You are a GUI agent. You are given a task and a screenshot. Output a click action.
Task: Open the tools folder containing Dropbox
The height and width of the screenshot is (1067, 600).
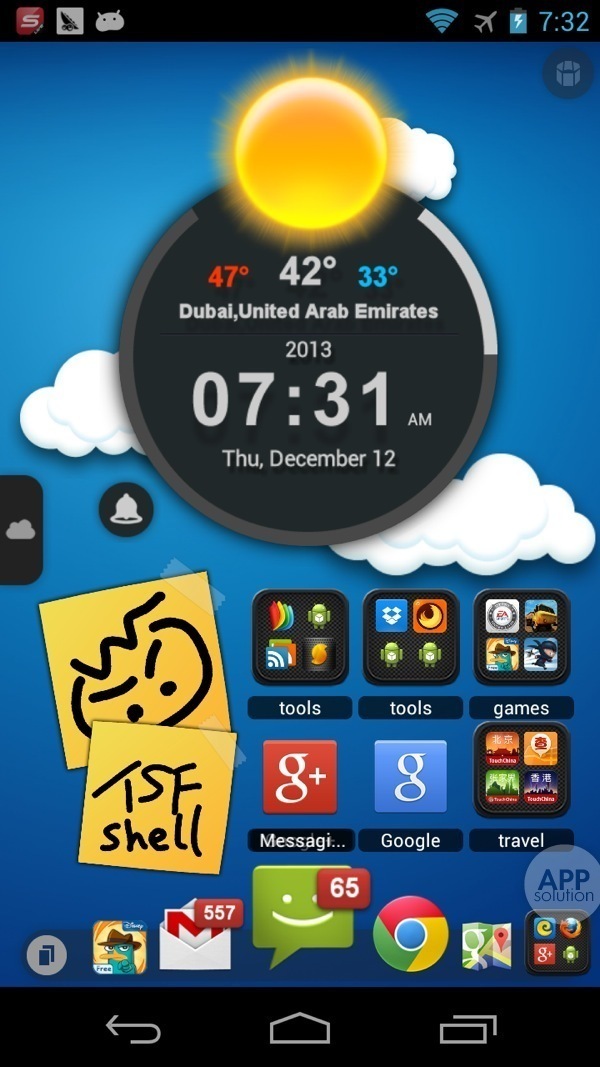(x=410, y=637)
